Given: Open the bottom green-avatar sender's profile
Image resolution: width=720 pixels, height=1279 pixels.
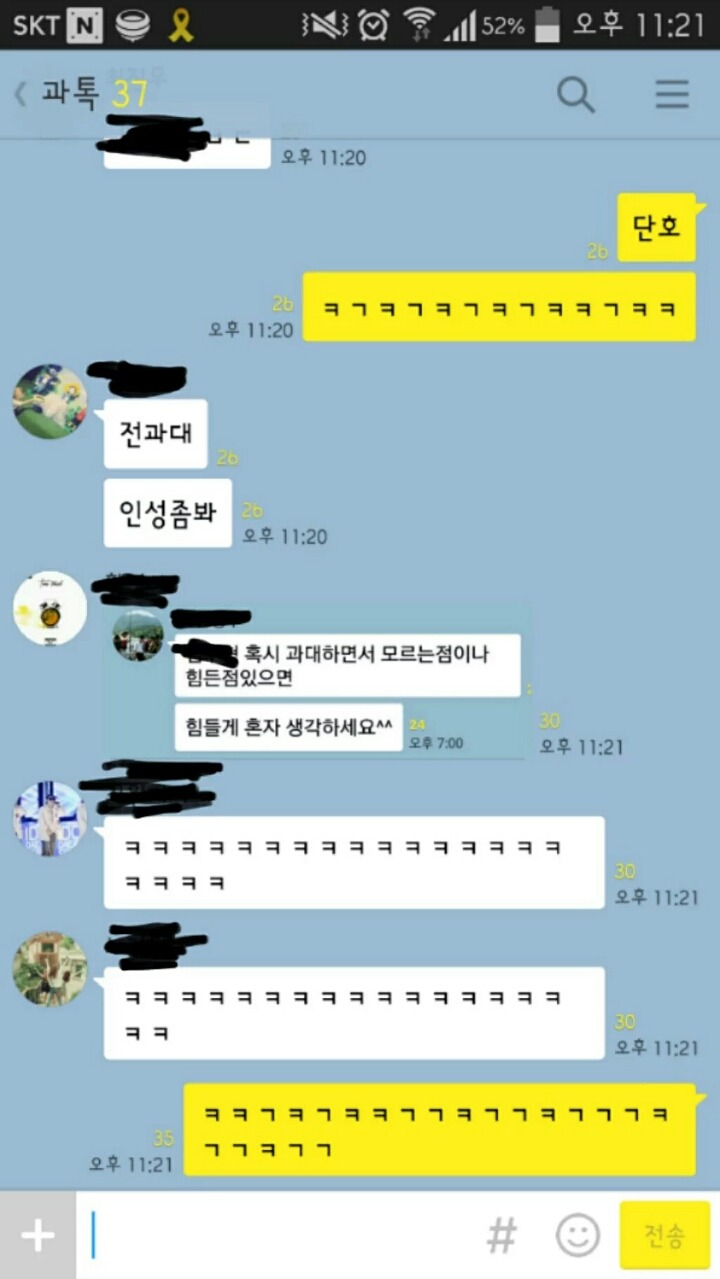Looking at the screenshot, I should (49, 969).
